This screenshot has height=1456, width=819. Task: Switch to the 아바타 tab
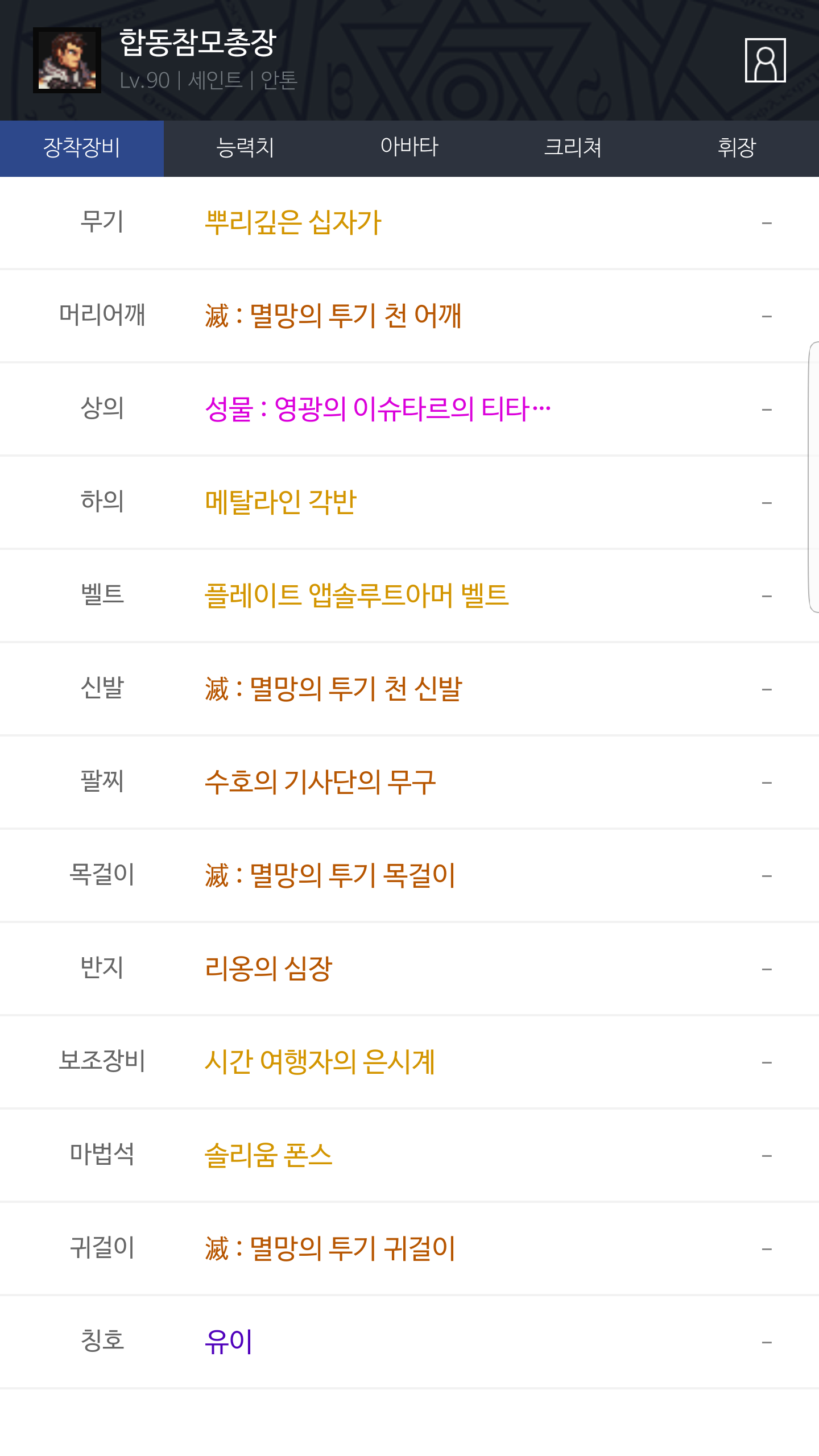pos(409,148)
